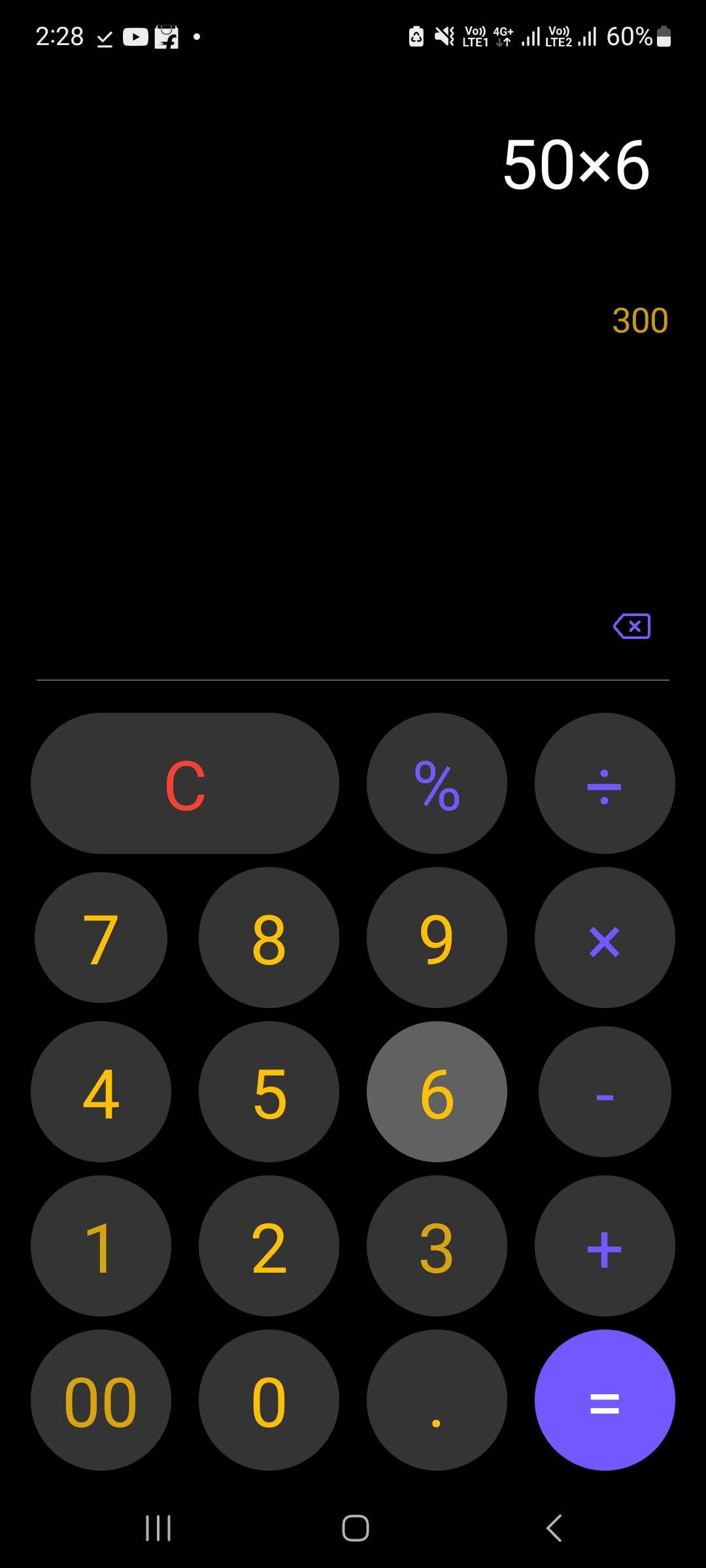This screenshot has width=706, height=1568.
Task: Enter the digit 5
Action: pos(269,1092)
